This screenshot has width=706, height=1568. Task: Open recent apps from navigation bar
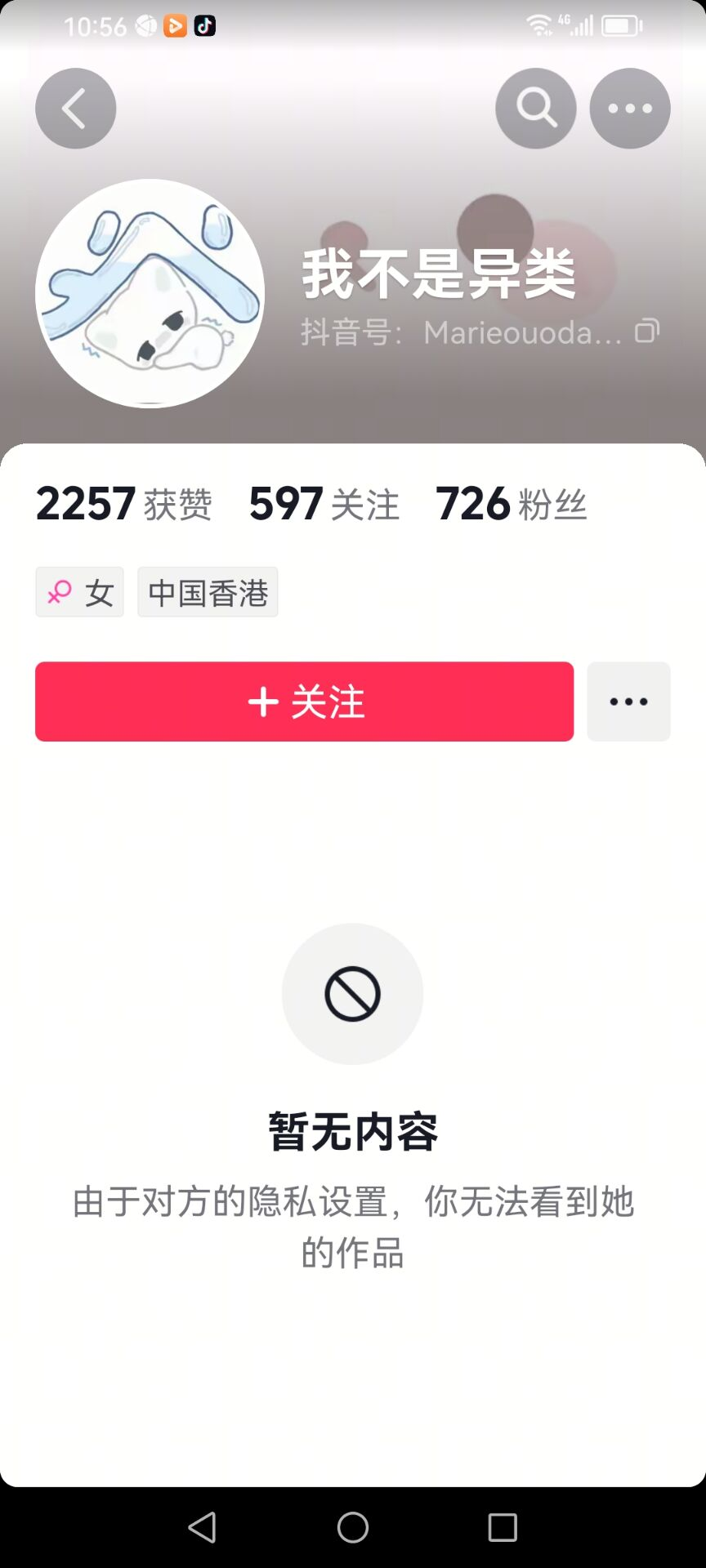point(503,1527)
